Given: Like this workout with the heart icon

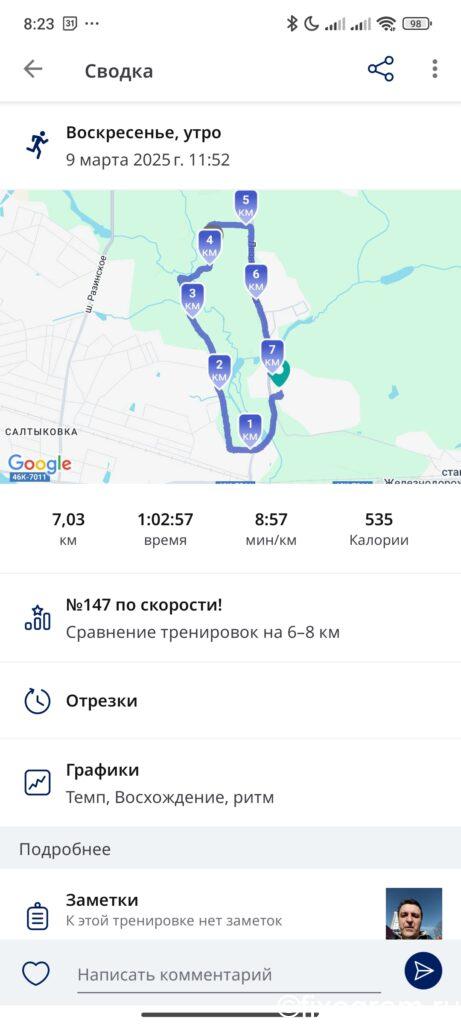Looking at the screenshot, I should [x=36, y=974].
